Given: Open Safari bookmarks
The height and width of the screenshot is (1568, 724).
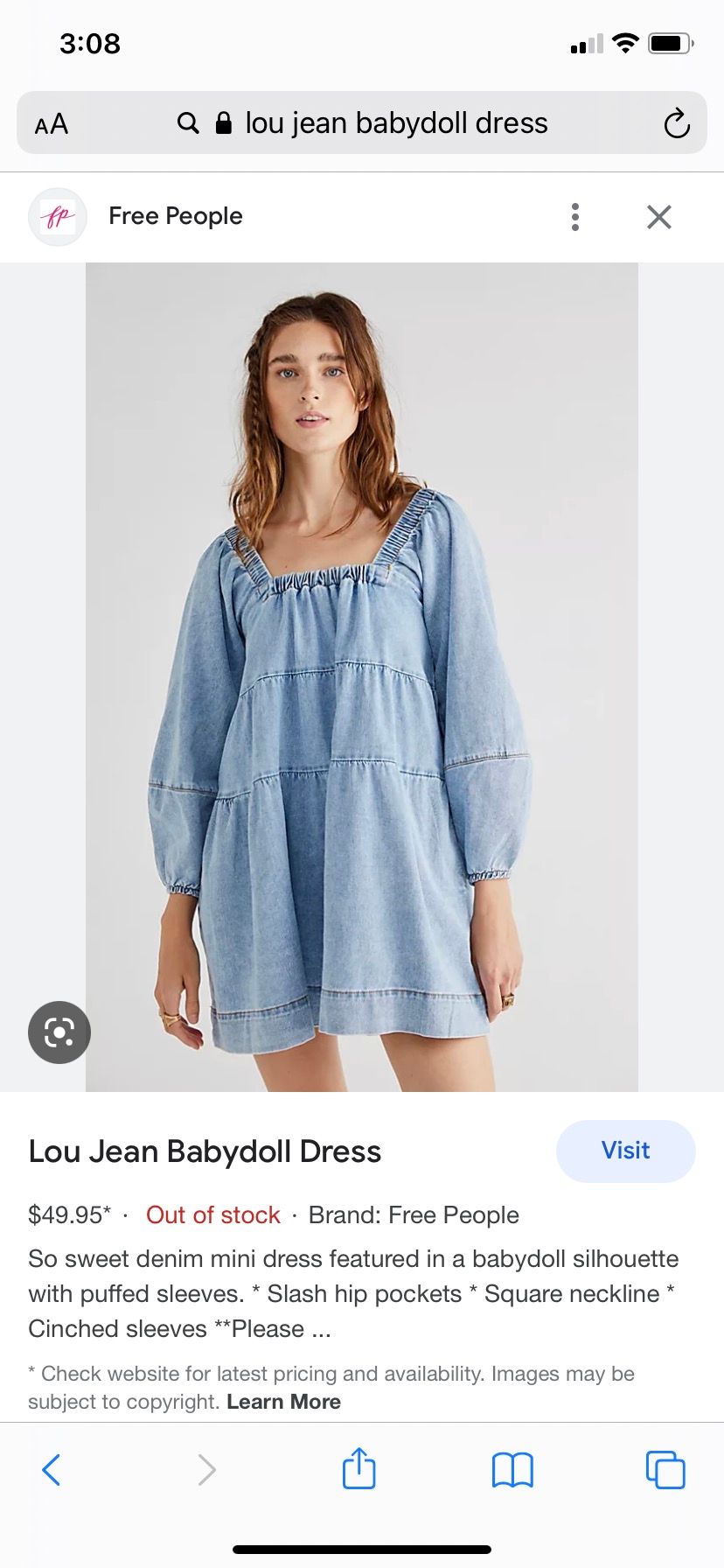Looking at the screenshot, I should point(512,1470).
